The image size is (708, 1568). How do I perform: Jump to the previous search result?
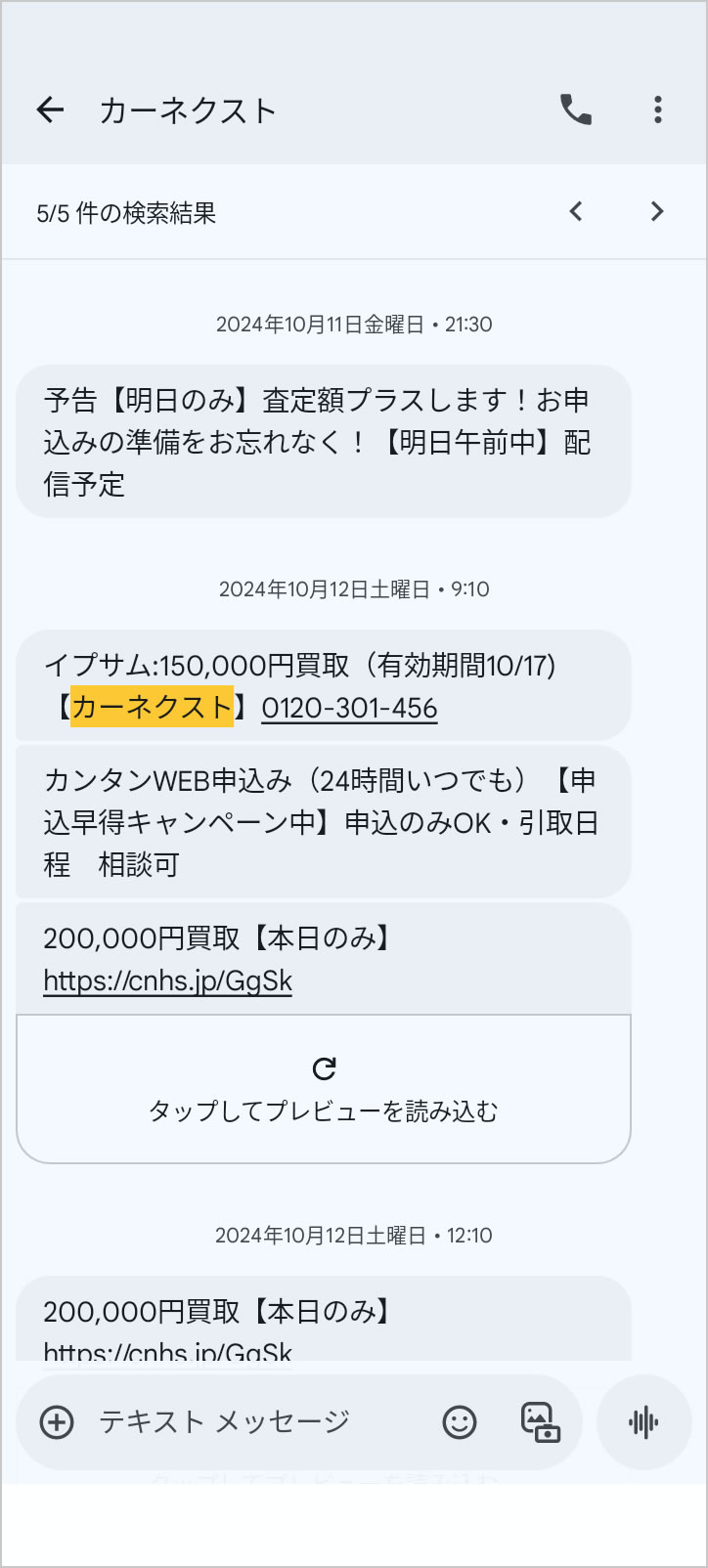click(x=576, y=211)
